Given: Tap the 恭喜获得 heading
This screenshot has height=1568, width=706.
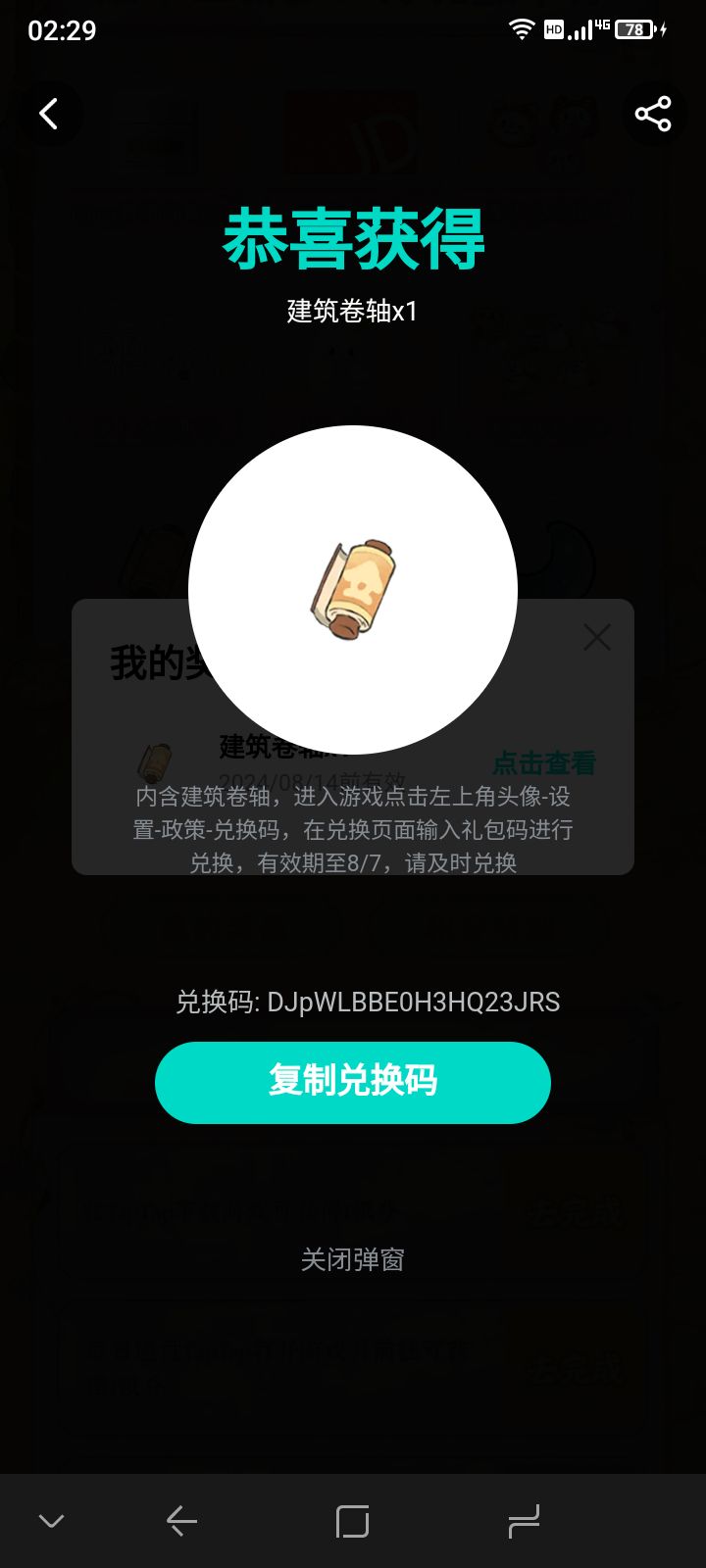Looking at the screenshot, I should [x=353, y=240].
